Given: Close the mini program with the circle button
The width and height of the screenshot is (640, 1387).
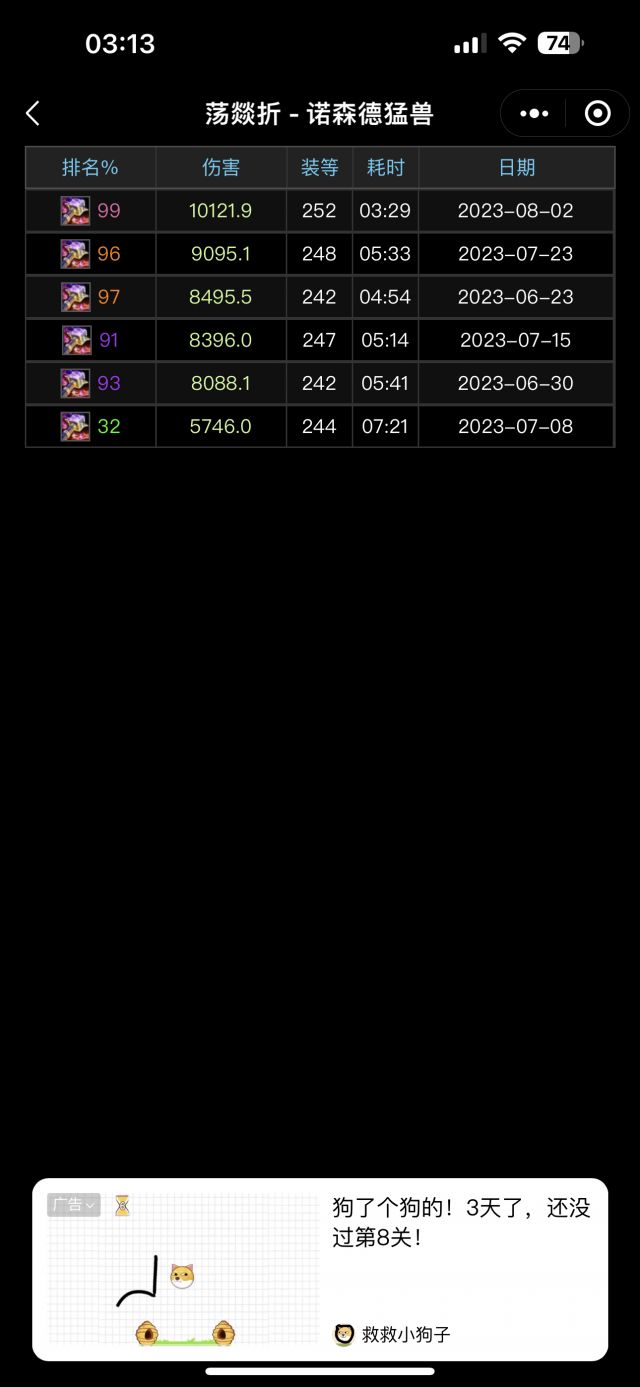Looking at the screenshot, I should (597, 114).
